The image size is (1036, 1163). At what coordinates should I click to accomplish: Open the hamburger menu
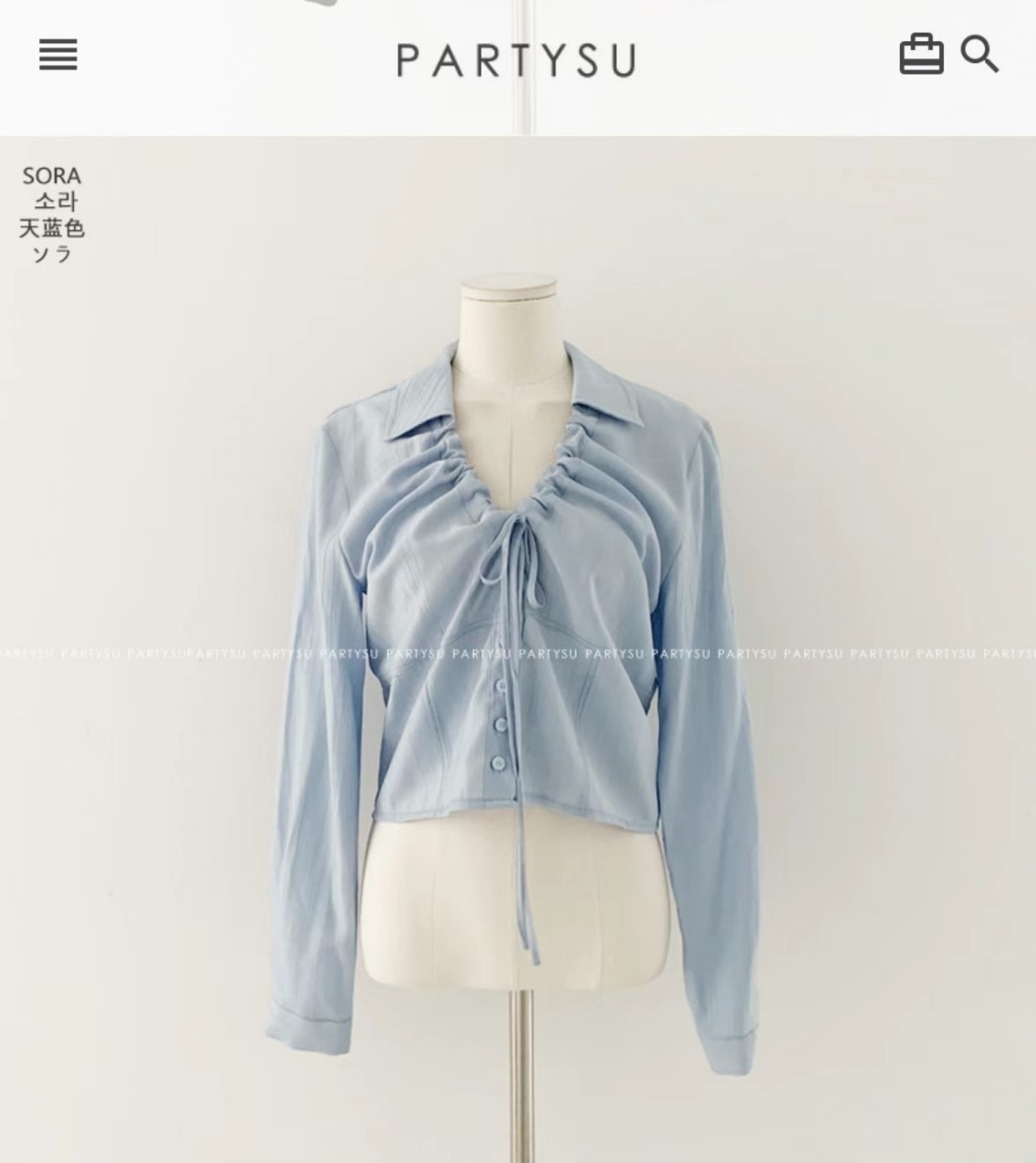point(58,55)
